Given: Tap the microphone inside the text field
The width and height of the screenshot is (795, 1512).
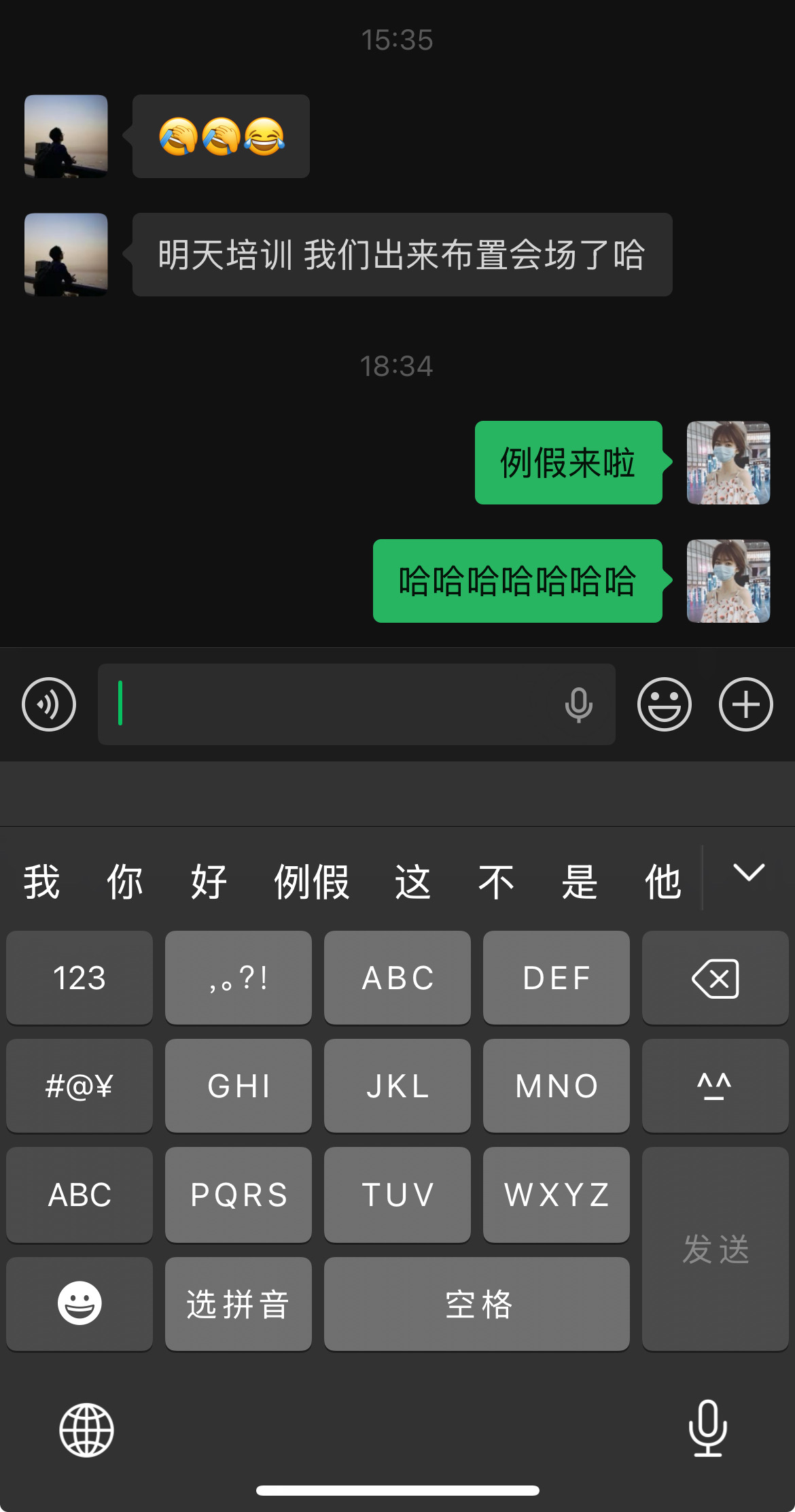Looking at the screenshot, I should pyautogui.click(x=578, y=705).
